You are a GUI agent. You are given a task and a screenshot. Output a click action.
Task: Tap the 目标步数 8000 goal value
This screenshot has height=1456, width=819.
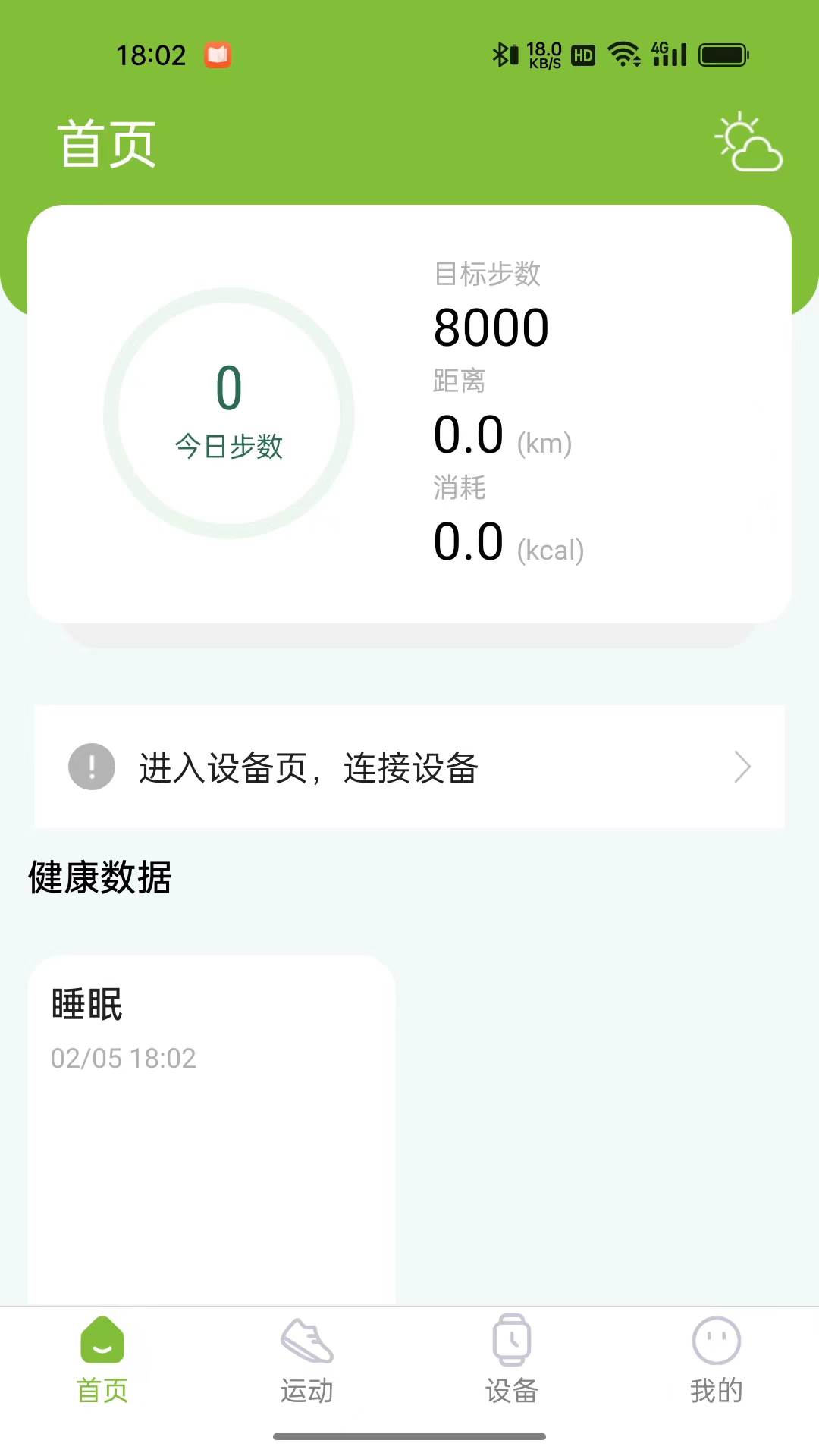[x=493, y=326]
